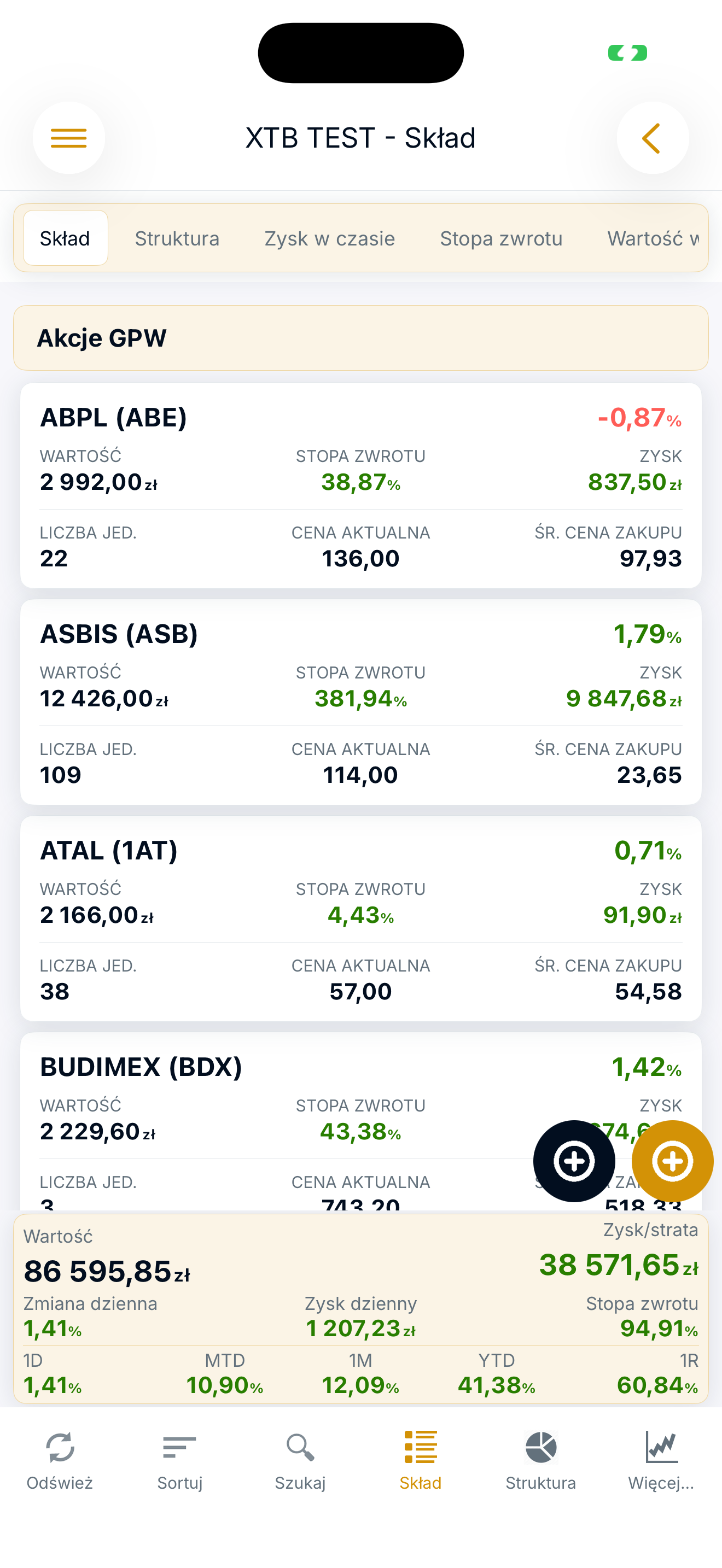Open the Stopa zwrotu tab
This screenshot has height=1568, width=722.
point(501,238)
